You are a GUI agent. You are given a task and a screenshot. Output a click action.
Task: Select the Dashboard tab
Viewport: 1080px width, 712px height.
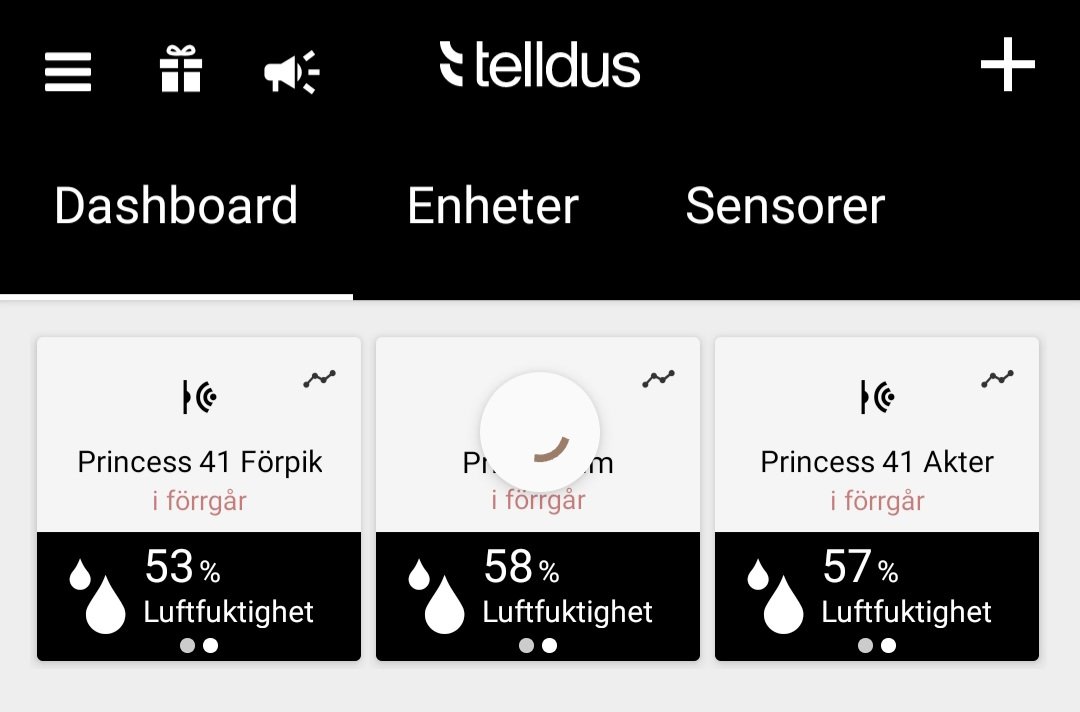[x=176, y=206]
